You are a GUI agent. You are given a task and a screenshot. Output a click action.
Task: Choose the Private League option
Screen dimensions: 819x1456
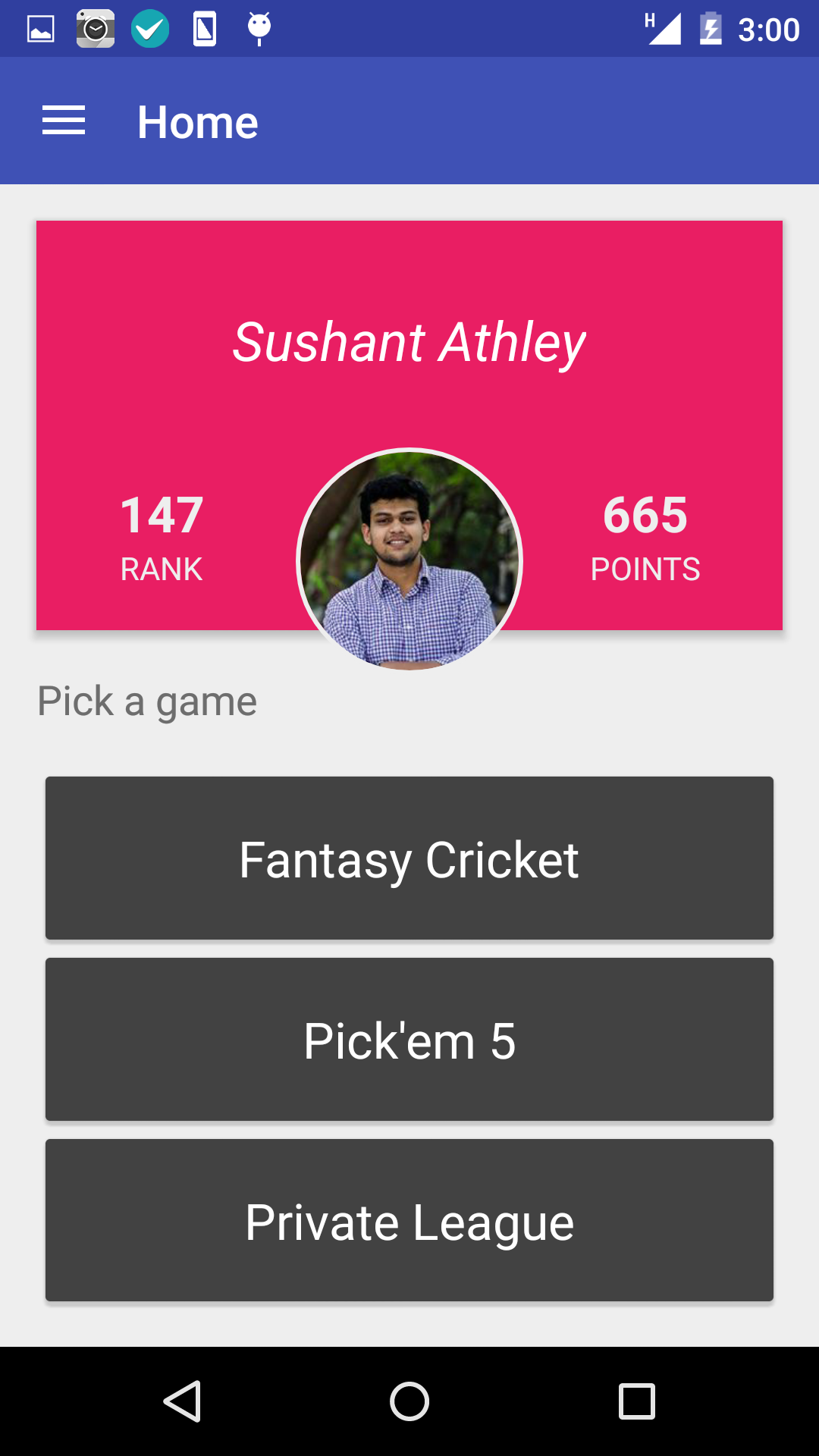pyautogui.click(x=409, y=1220)
